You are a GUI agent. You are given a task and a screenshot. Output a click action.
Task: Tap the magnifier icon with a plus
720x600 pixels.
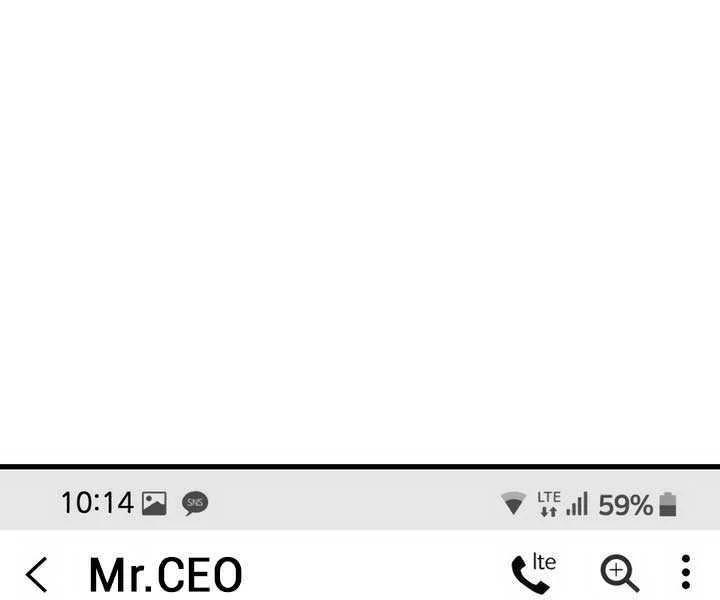(619, 573)
